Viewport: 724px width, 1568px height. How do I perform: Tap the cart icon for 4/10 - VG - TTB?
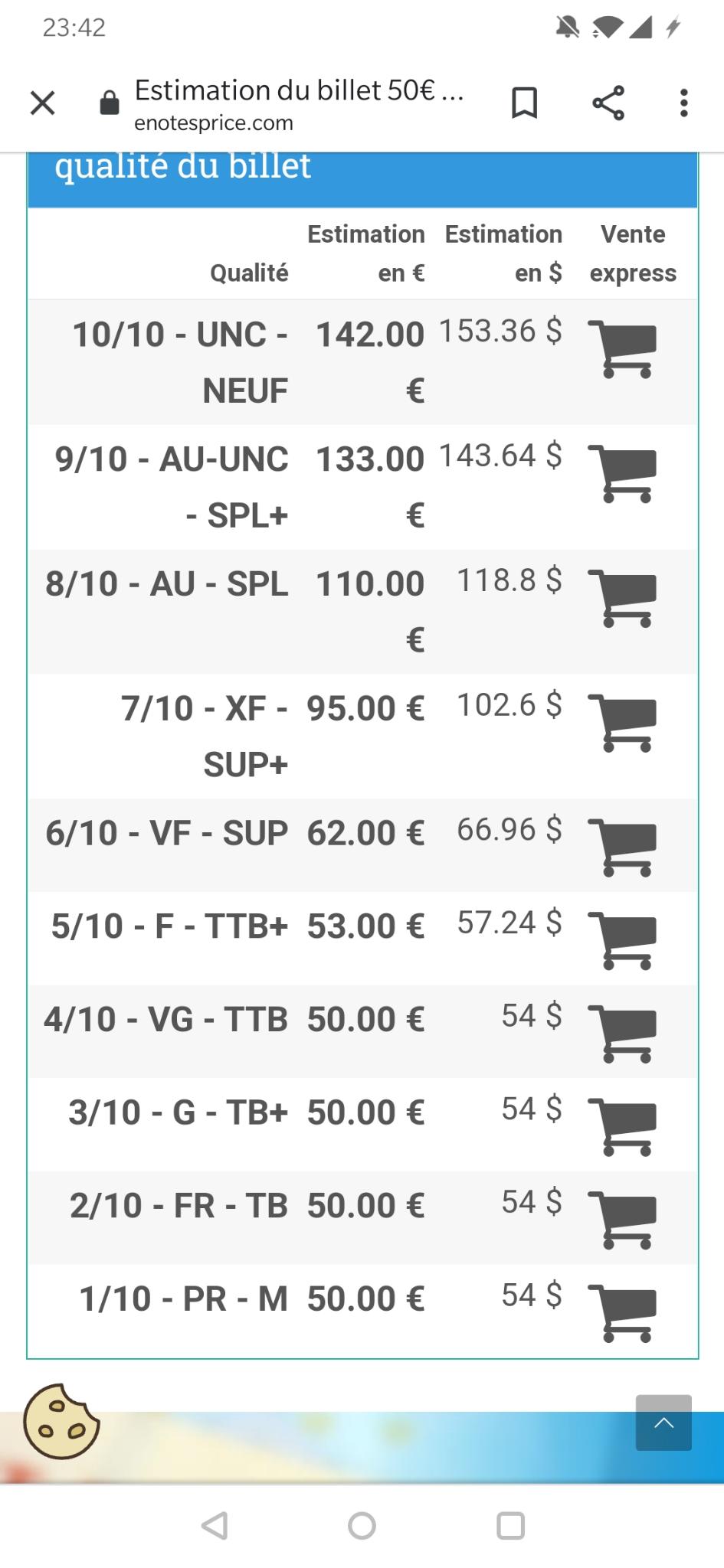point(623,1034)
